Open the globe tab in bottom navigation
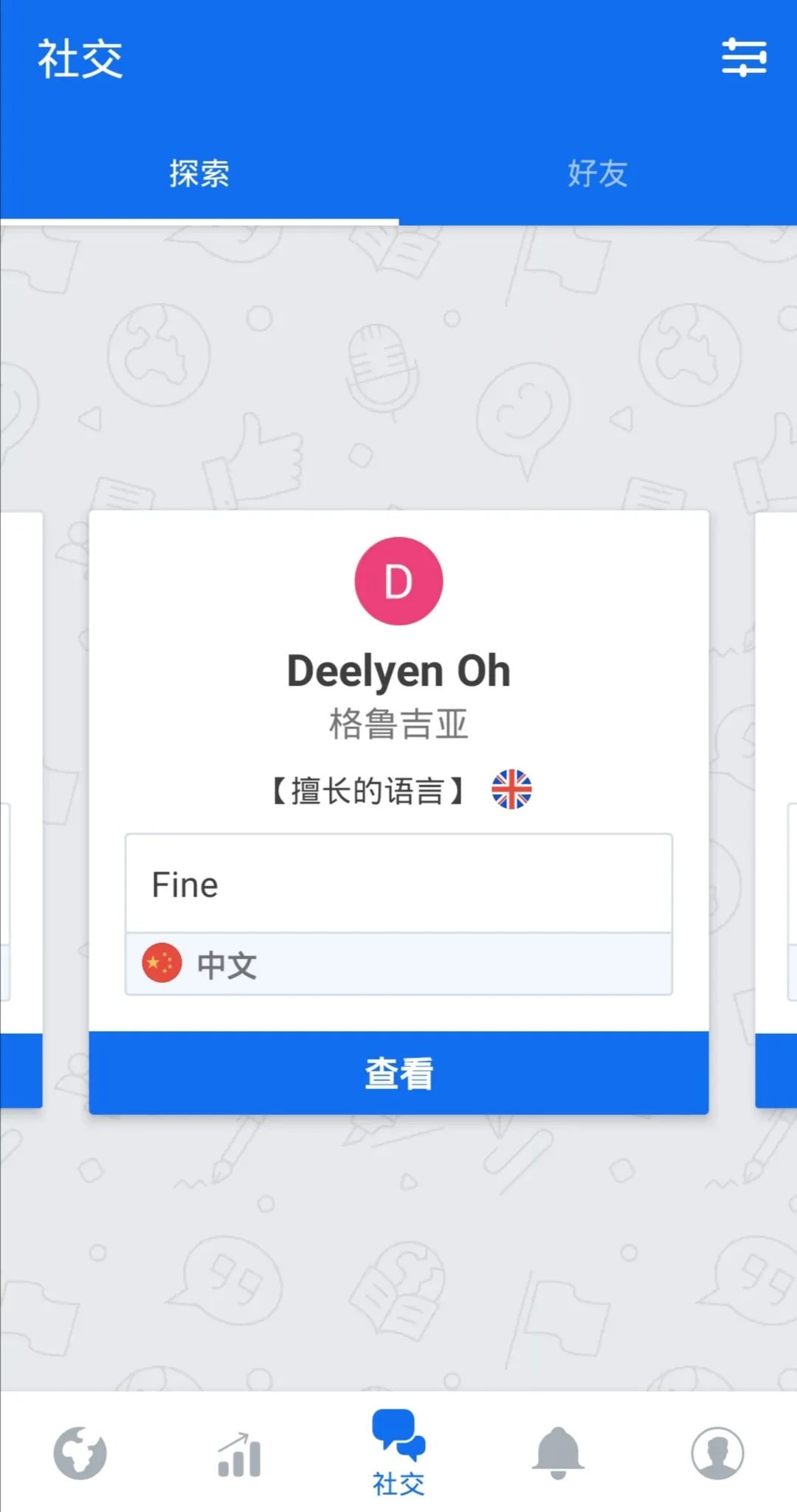 (80, 1453)
